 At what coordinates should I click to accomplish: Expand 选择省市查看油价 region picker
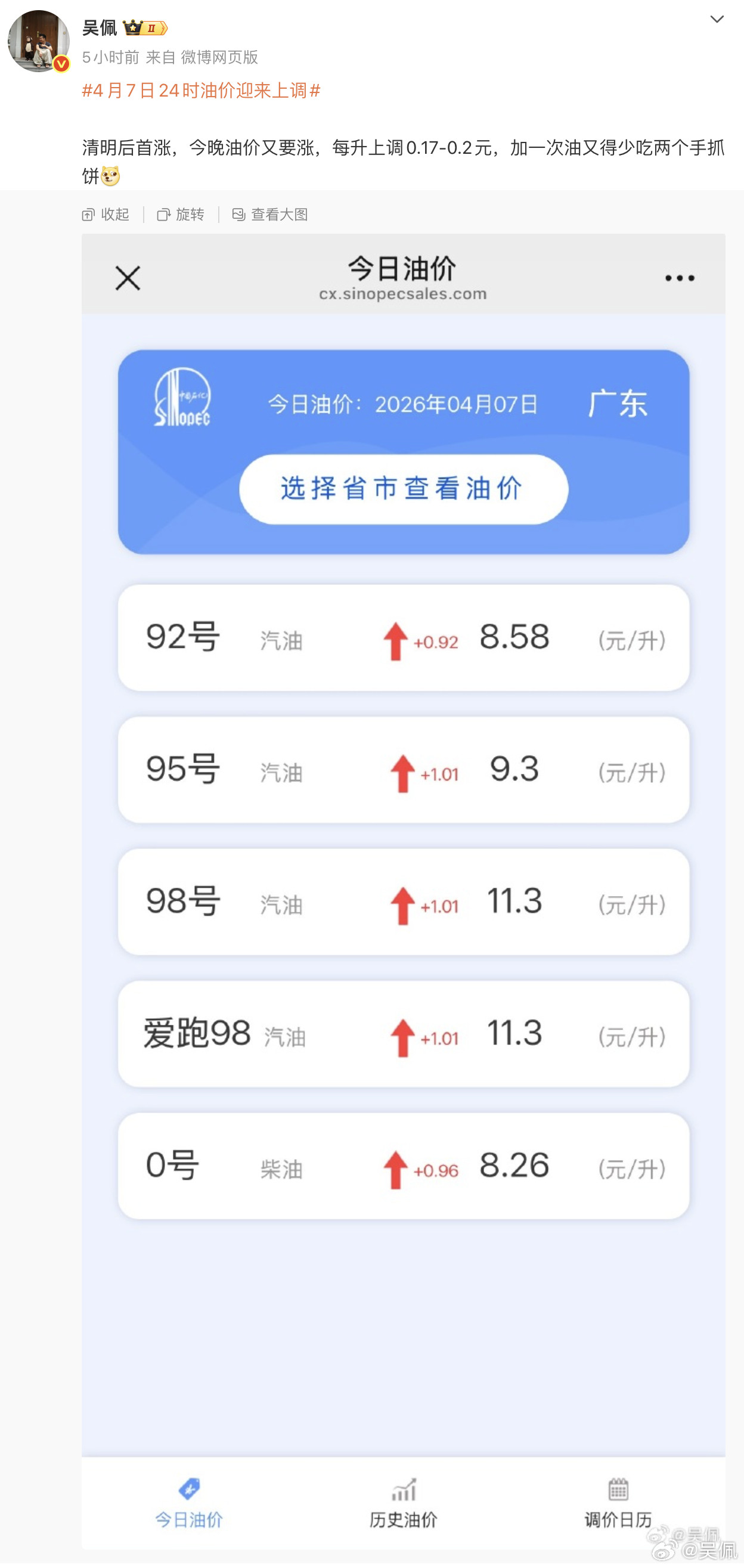pos(404,489)
